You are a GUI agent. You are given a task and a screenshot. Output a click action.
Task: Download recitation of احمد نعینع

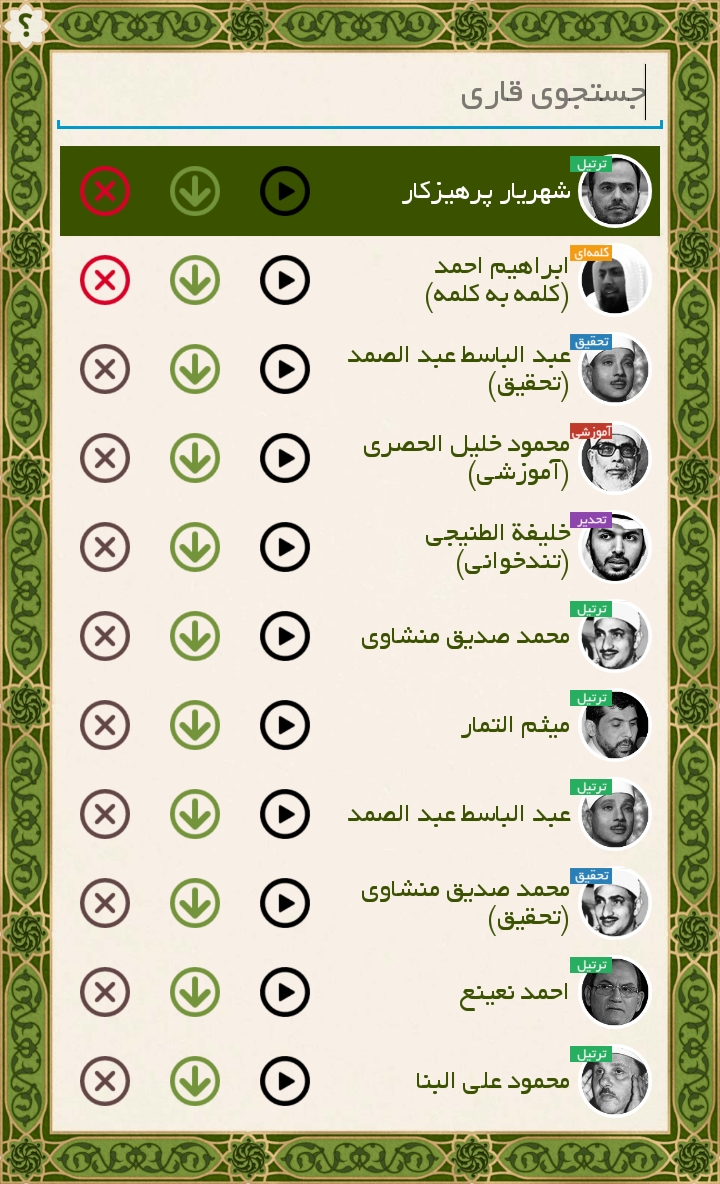[x=195, y=992]
